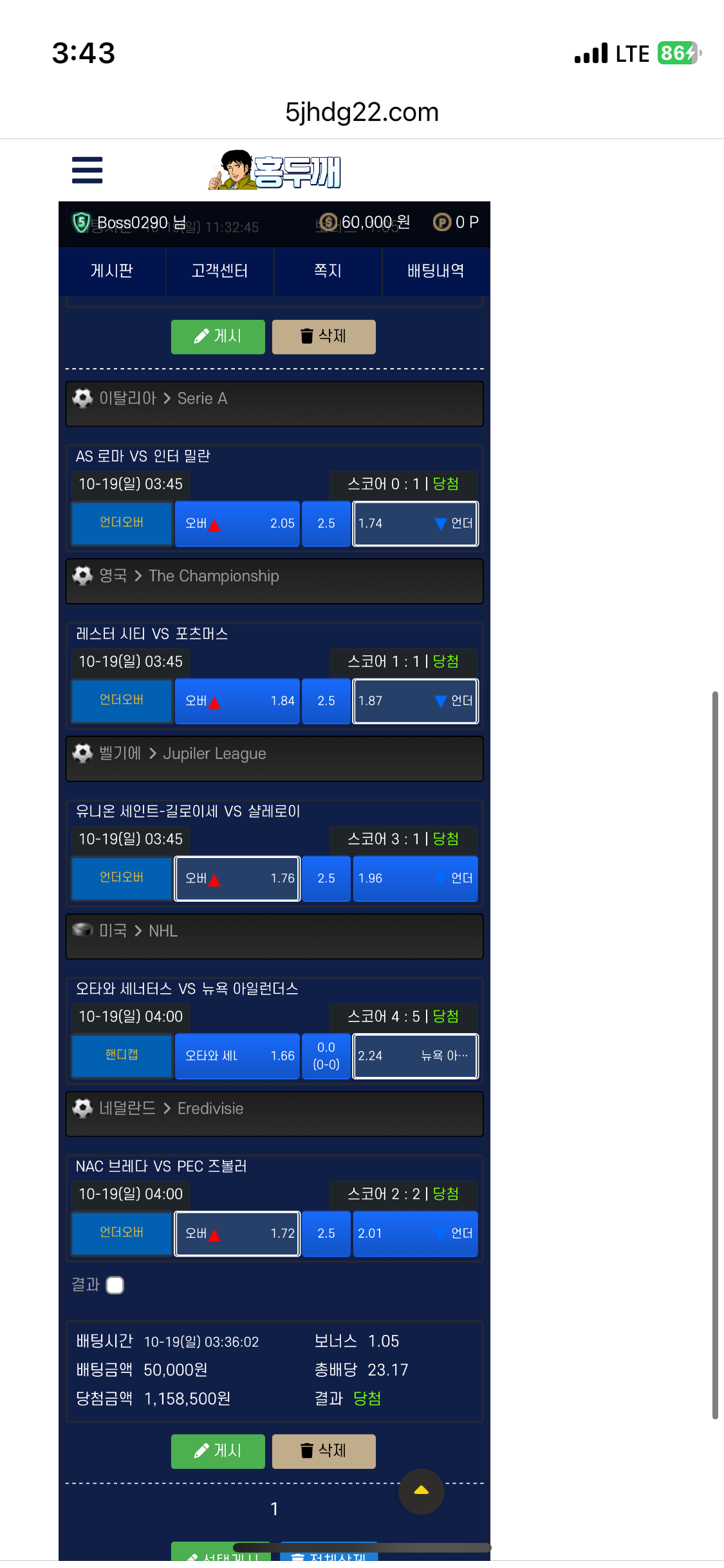Image resolution: width=724 pixels, height=1568 pixels.
Task: Select 오버 2.05 for AS 로마 match
Action: [x=237, y=523]
